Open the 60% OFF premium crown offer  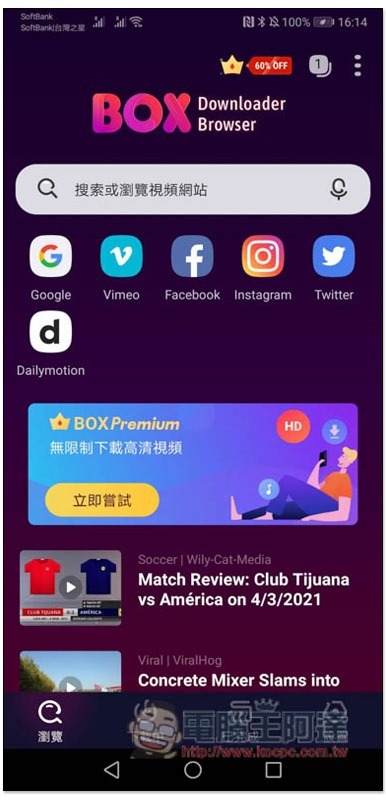(256, 65)
